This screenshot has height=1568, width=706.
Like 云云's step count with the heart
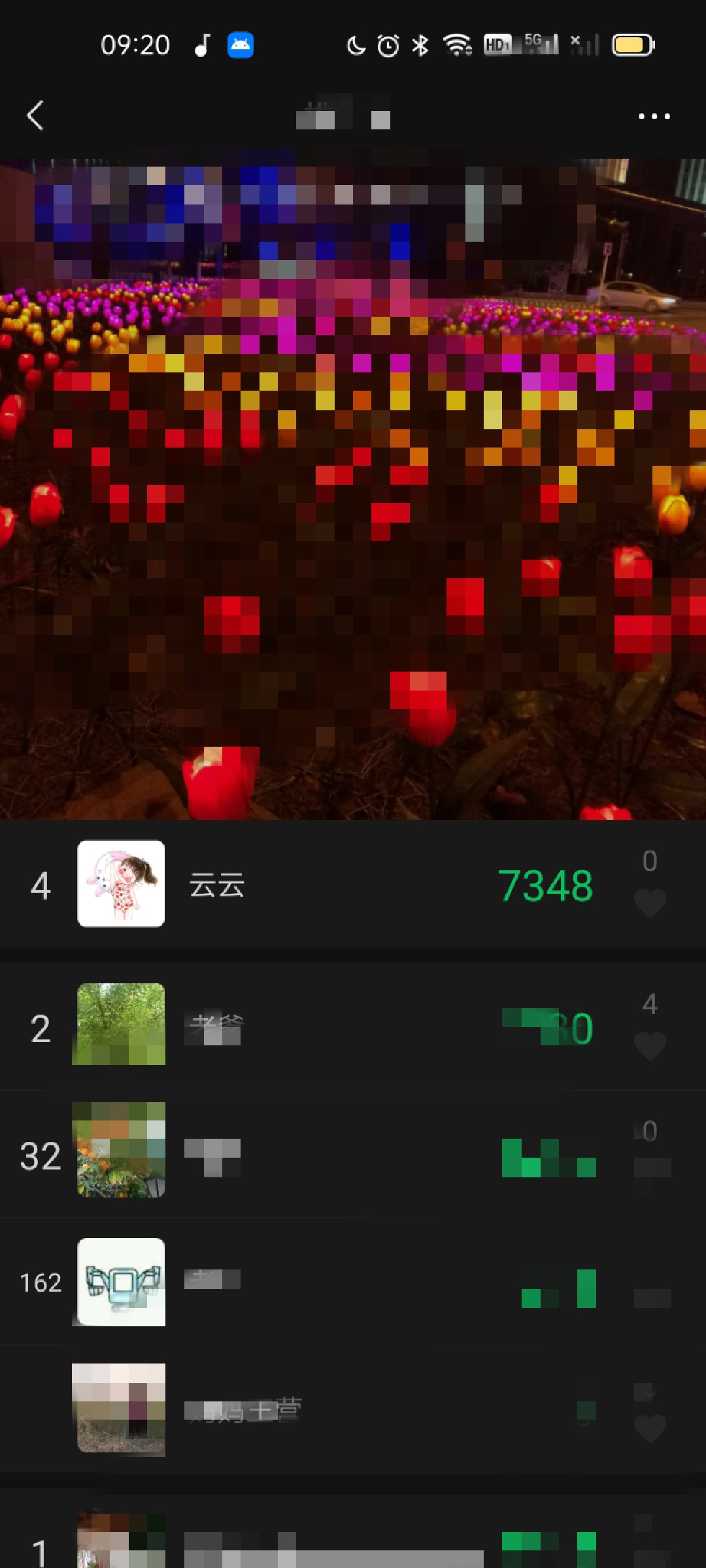(650, 903)
